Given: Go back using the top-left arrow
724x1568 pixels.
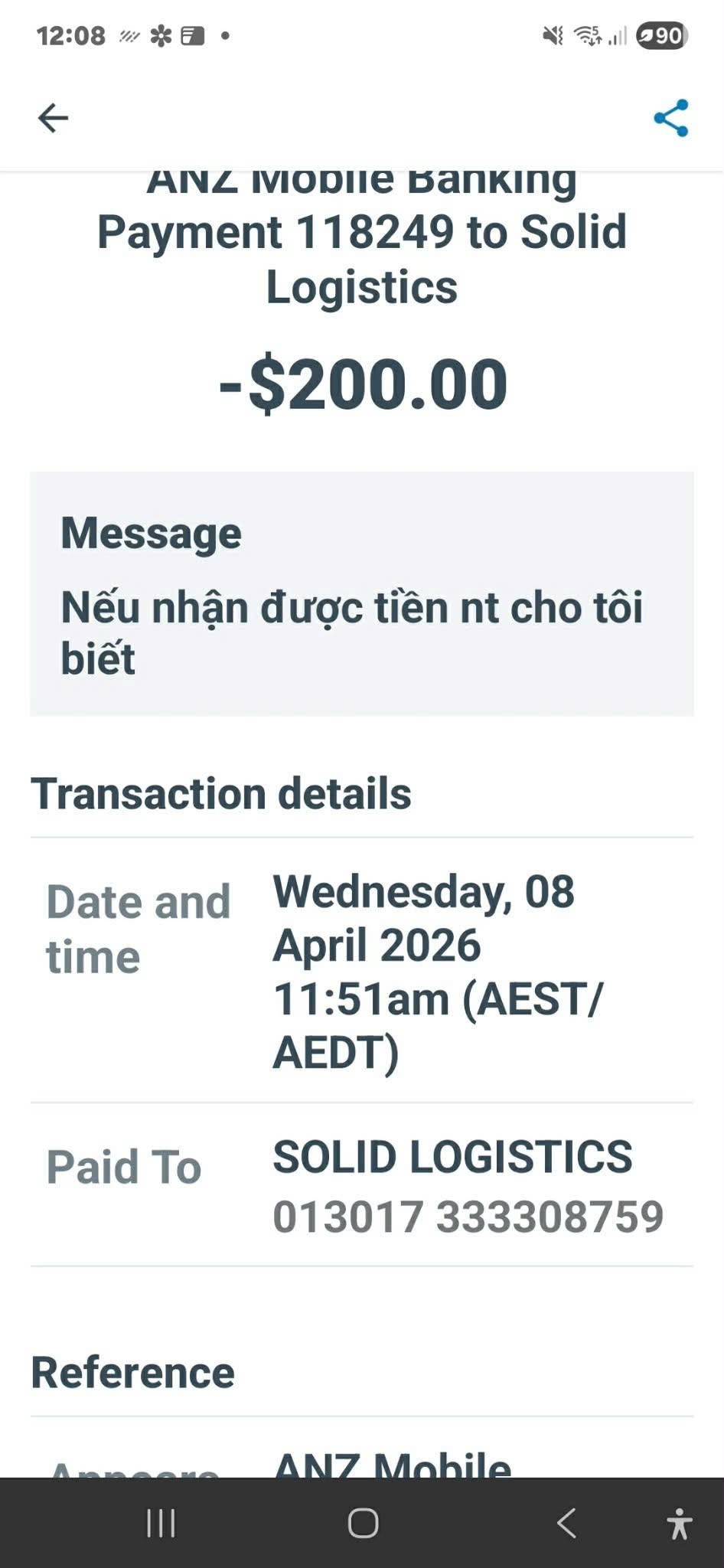Looking at the screenshot, I should [53, 118].
